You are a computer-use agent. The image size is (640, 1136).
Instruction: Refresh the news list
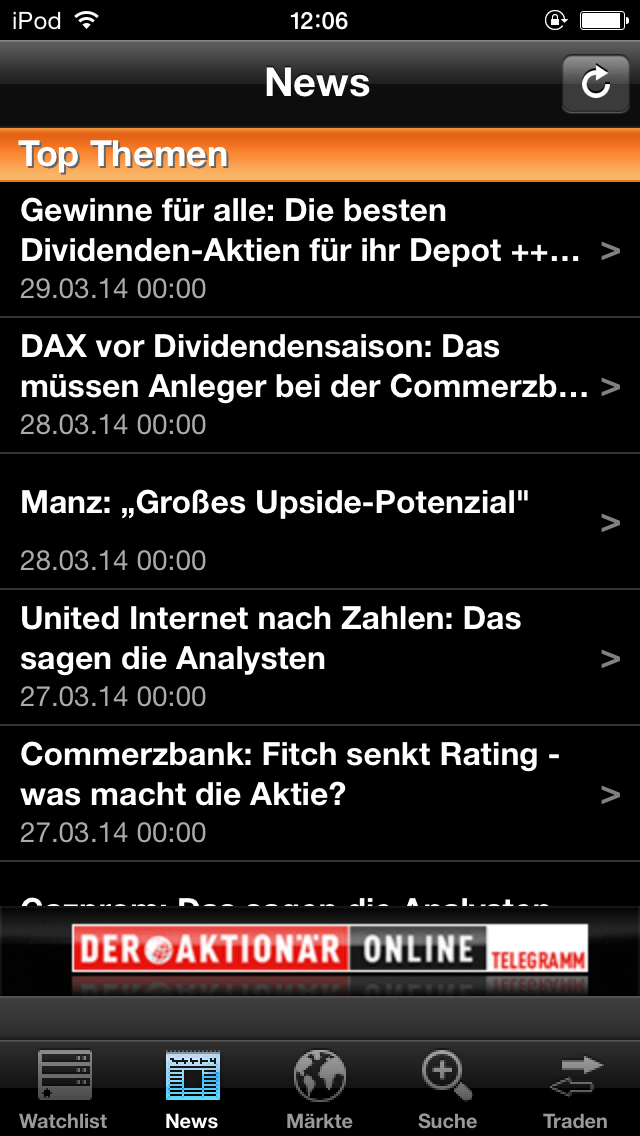[595, 83]
